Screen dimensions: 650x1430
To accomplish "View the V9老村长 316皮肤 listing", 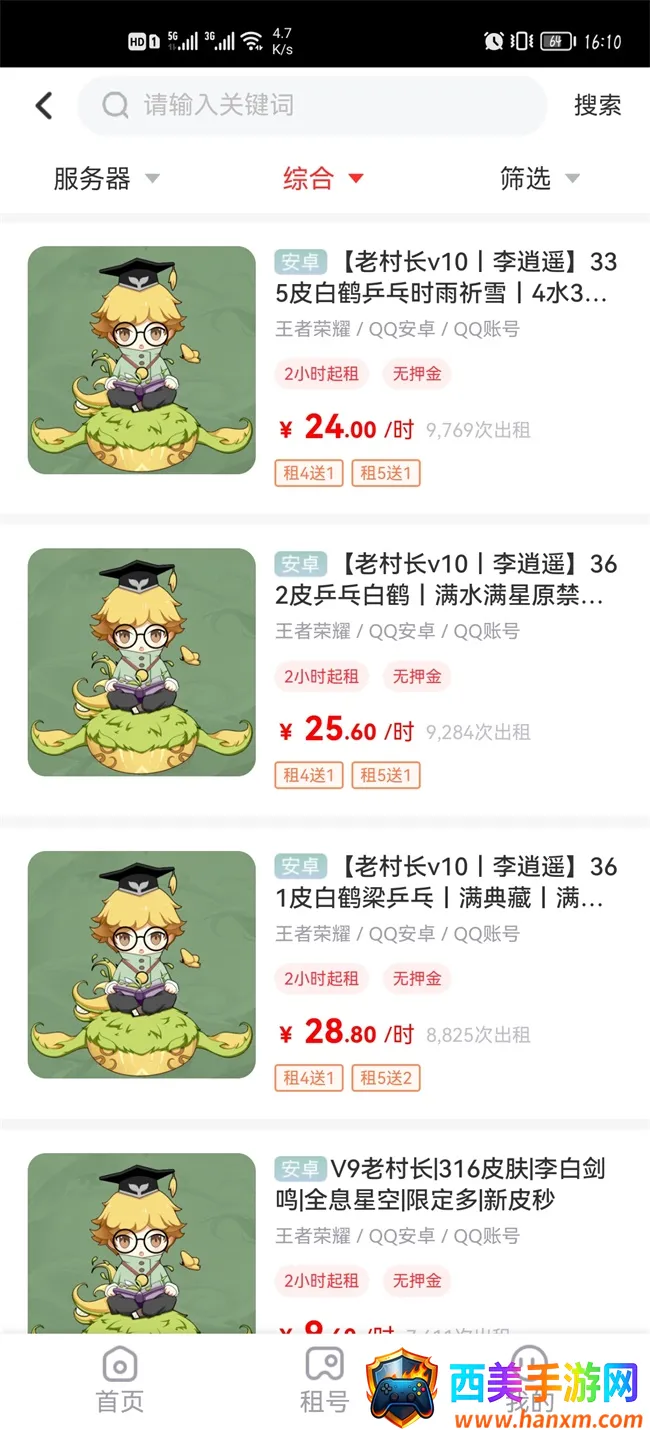I will [440, 1184].
